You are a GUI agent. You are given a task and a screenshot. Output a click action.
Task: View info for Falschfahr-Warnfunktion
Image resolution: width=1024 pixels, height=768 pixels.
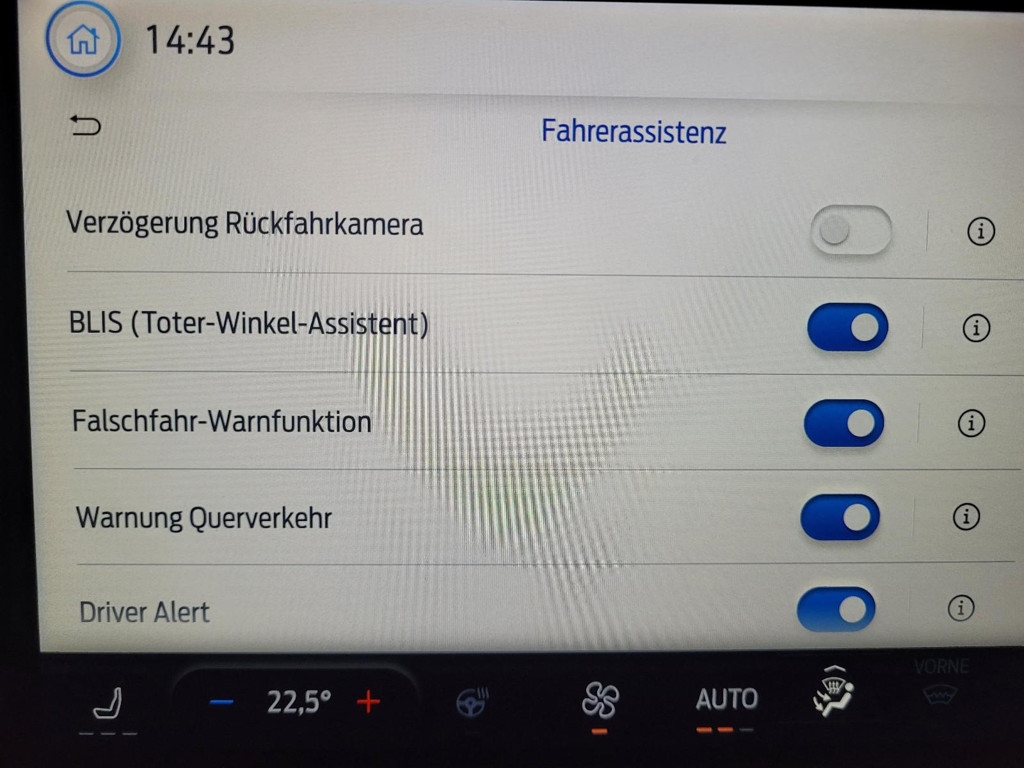tap(970, 423)
